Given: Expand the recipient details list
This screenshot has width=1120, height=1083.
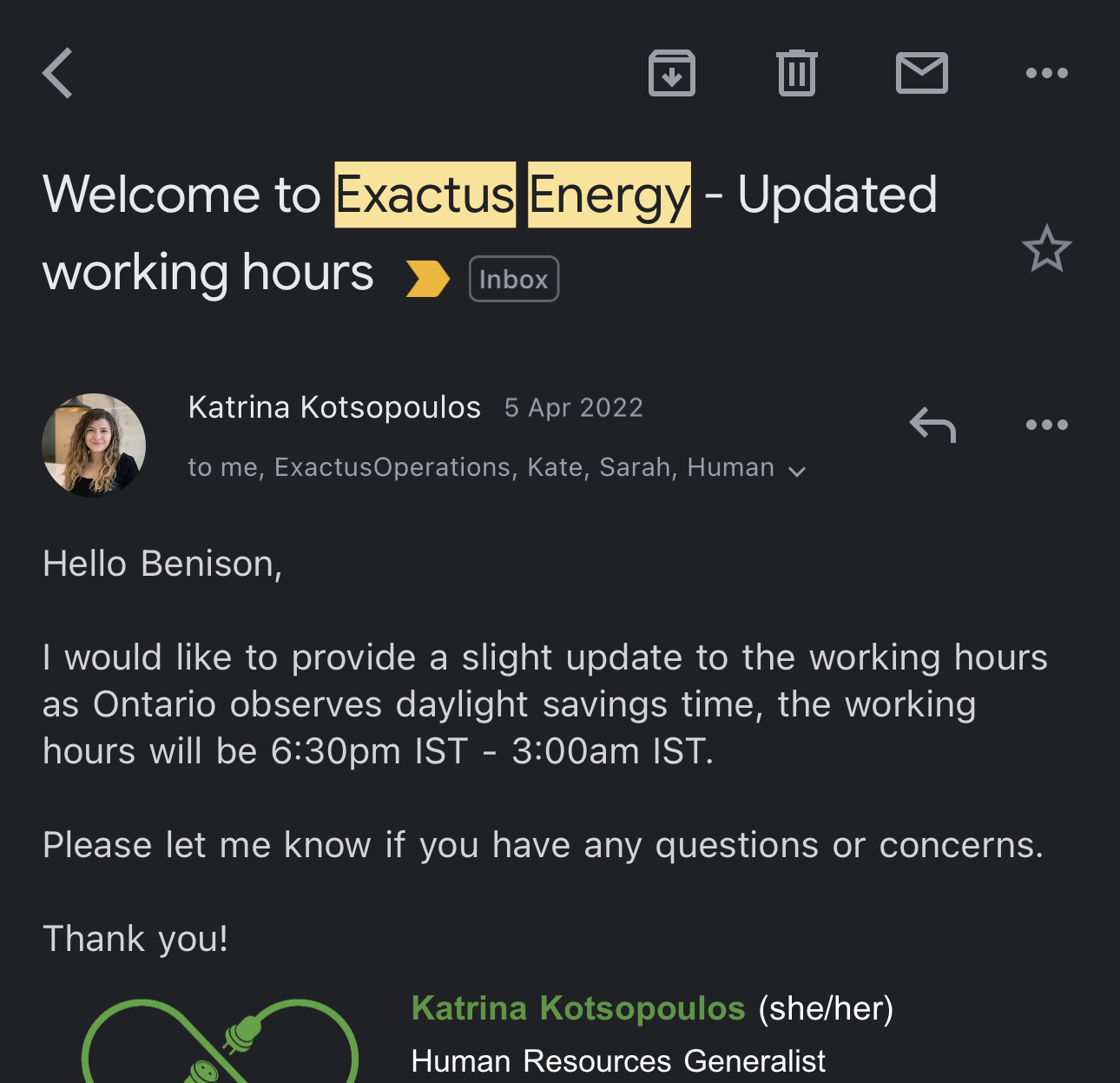Looking at the screenshot, I should [x=797, y=471].
